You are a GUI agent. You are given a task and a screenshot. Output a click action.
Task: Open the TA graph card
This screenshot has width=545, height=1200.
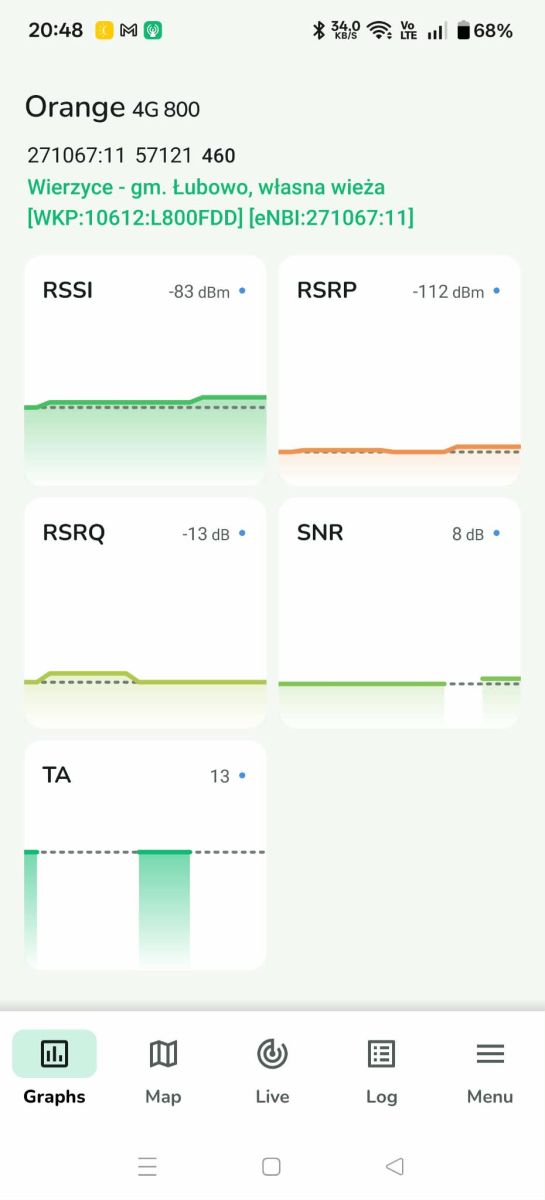[145, 855]
